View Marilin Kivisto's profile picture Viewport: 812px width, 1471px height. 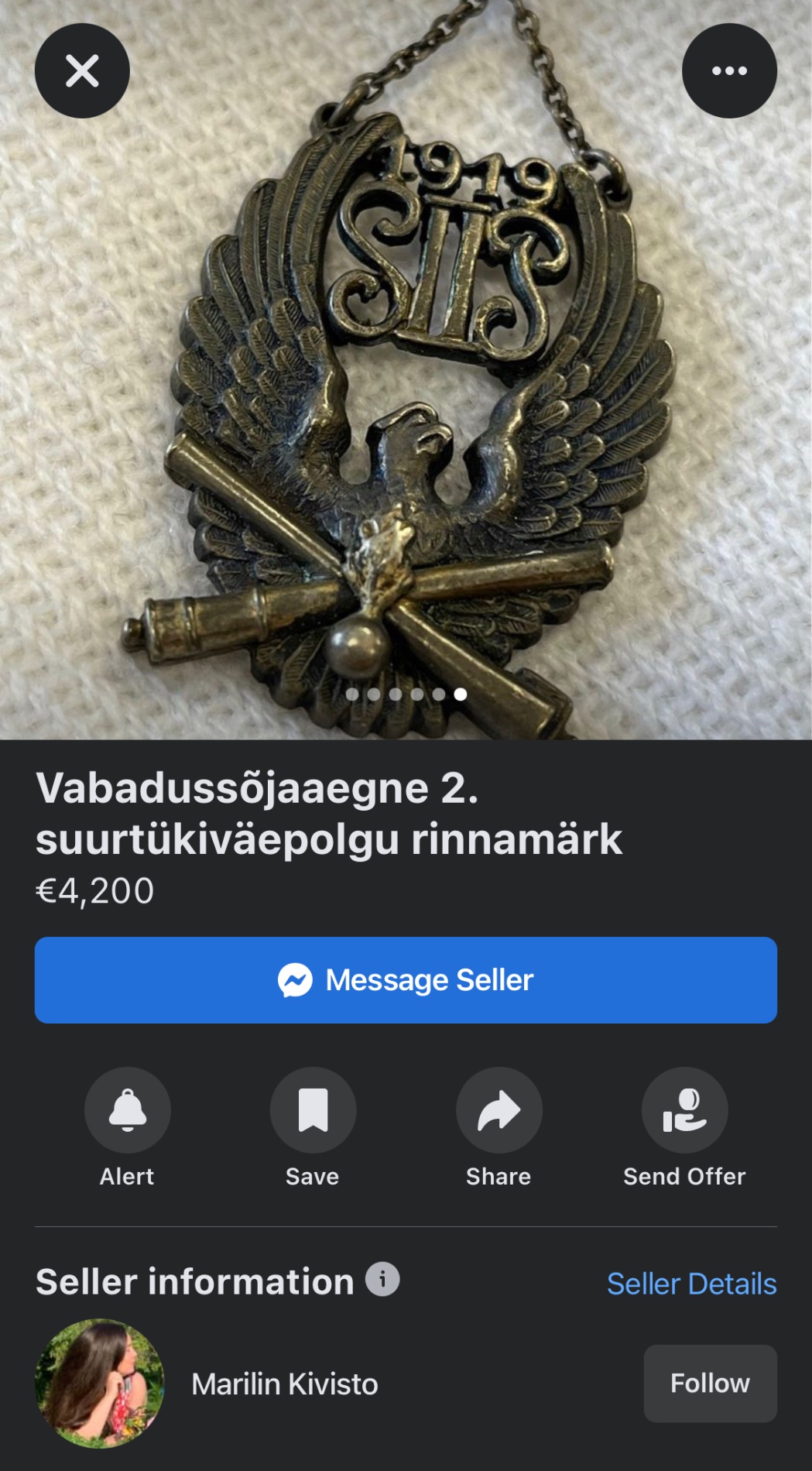tap(100, 1384)
